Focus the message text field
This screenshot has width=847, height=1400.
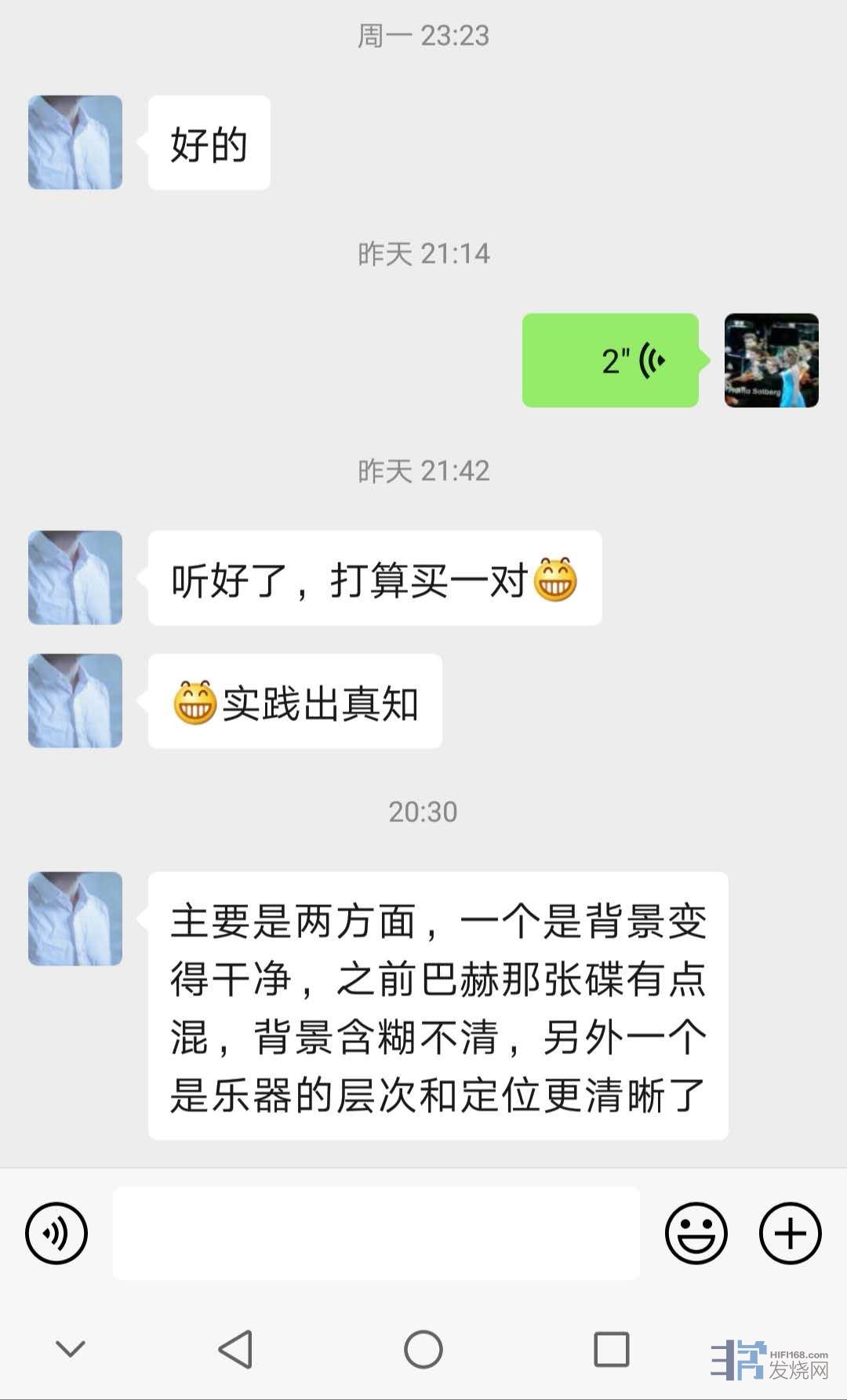click(x=376, y=1233)
